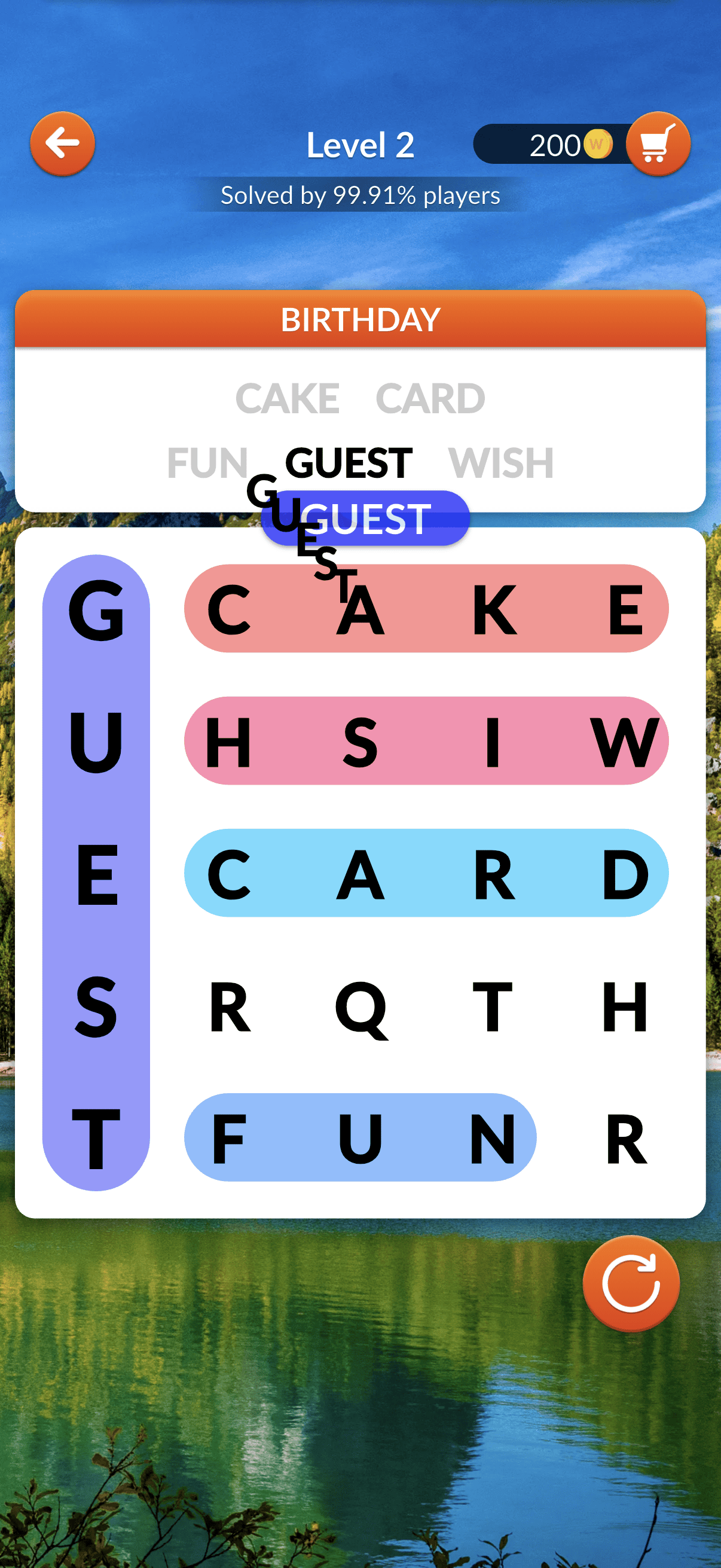Select the letter F in the FUN row
The height and width of the screenshot is (1568, 721).
(x=229, y=1138)
